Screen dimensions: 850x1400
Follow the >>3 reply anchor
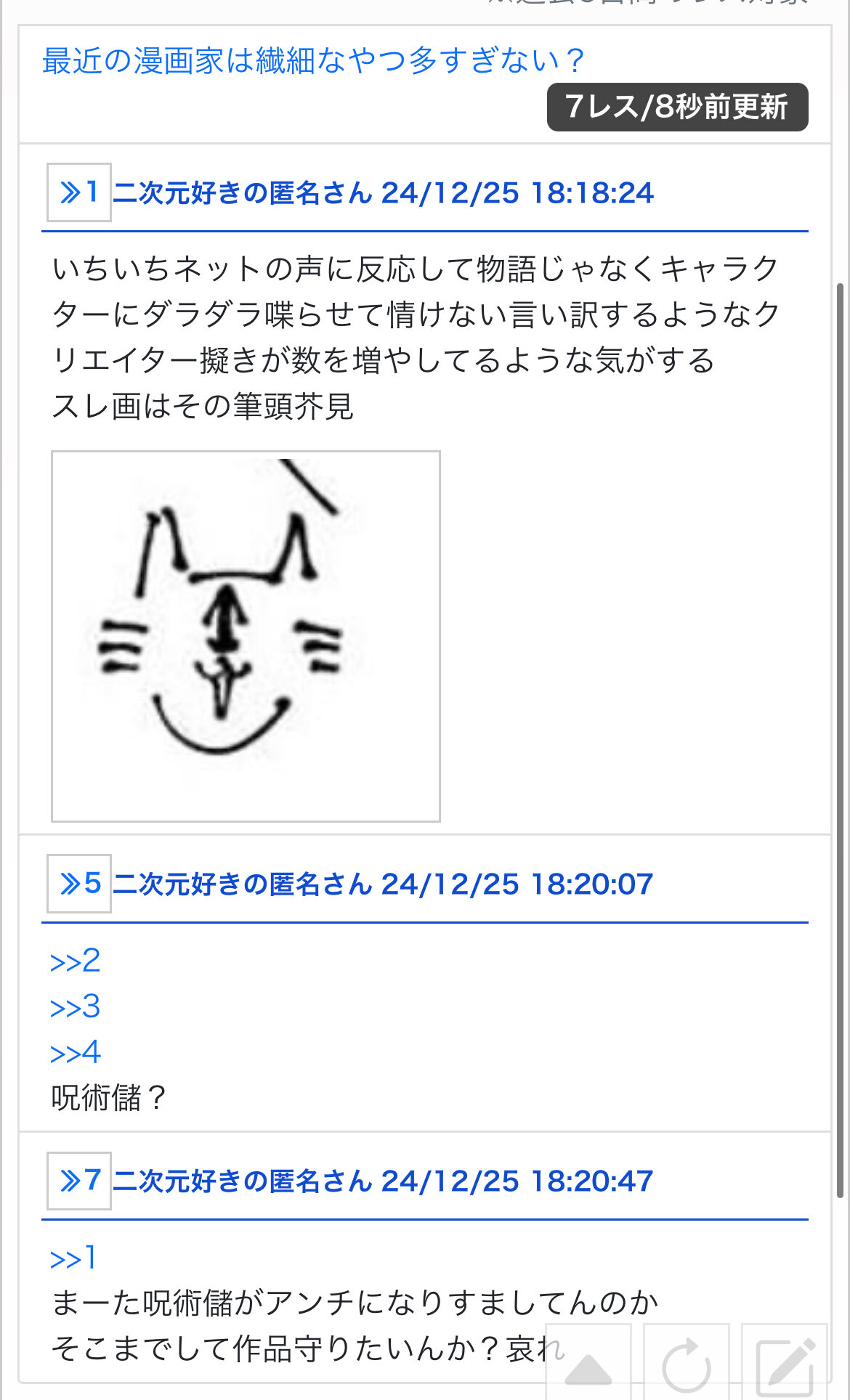point(75,1007)
